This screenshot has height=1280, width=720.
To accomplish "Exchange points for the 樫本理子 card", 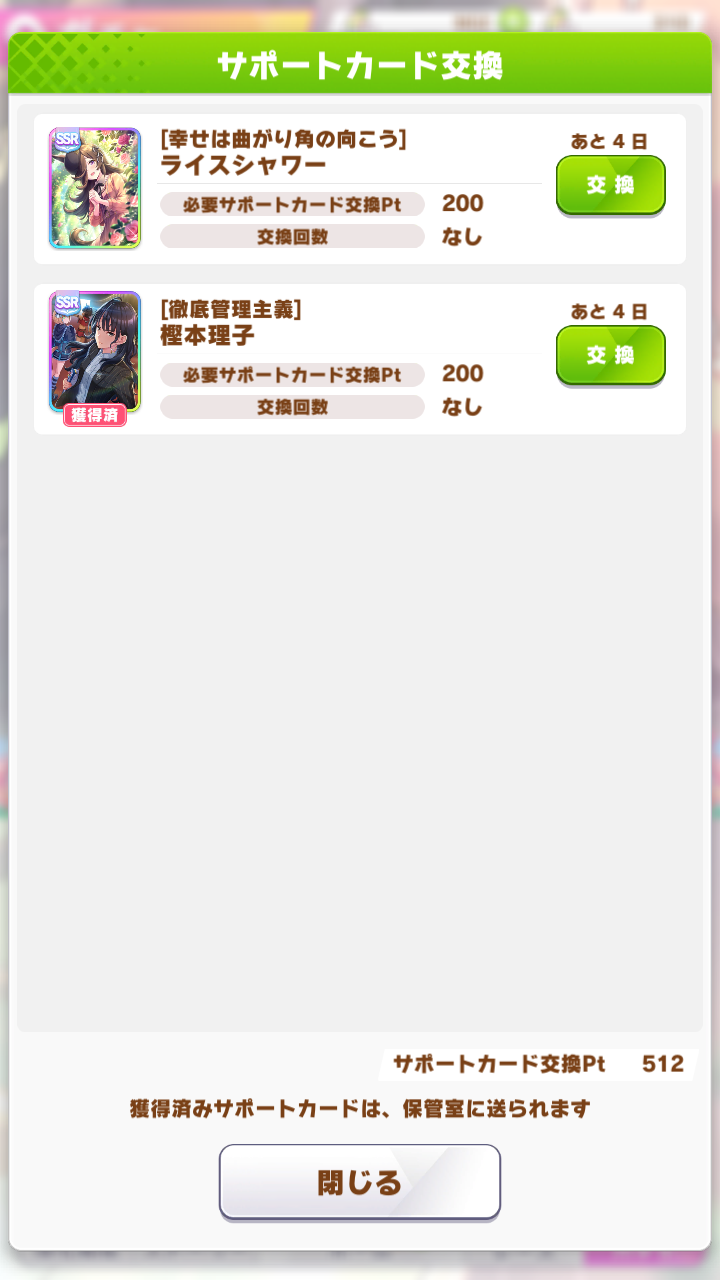I will tap(610, 356).
